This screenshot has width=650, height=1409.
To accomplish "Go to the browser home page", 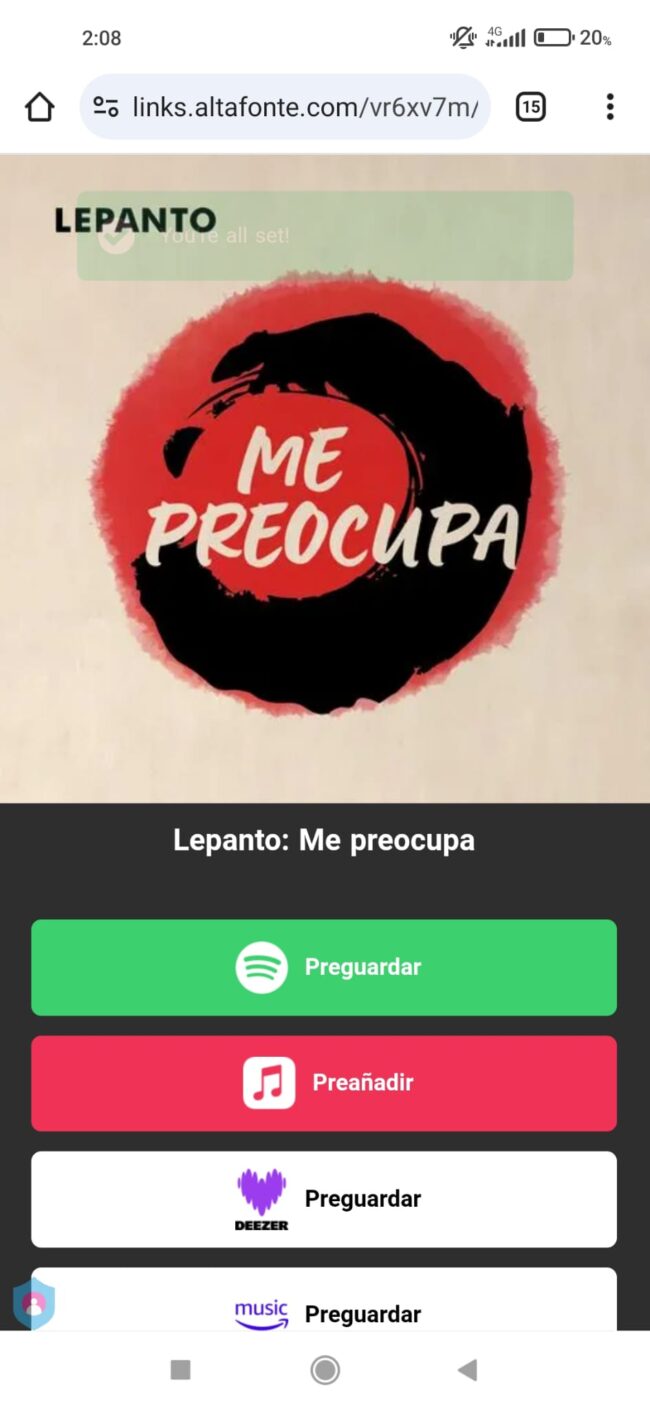I will point(39,107).
